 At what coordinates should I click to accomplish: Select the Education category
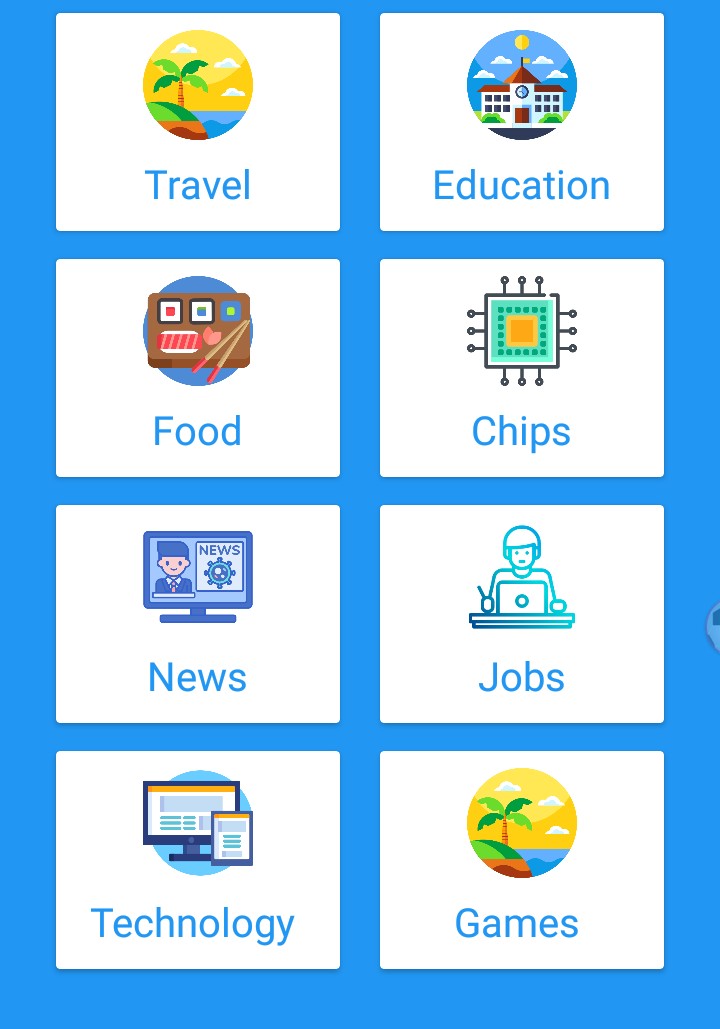pos(522,122)
